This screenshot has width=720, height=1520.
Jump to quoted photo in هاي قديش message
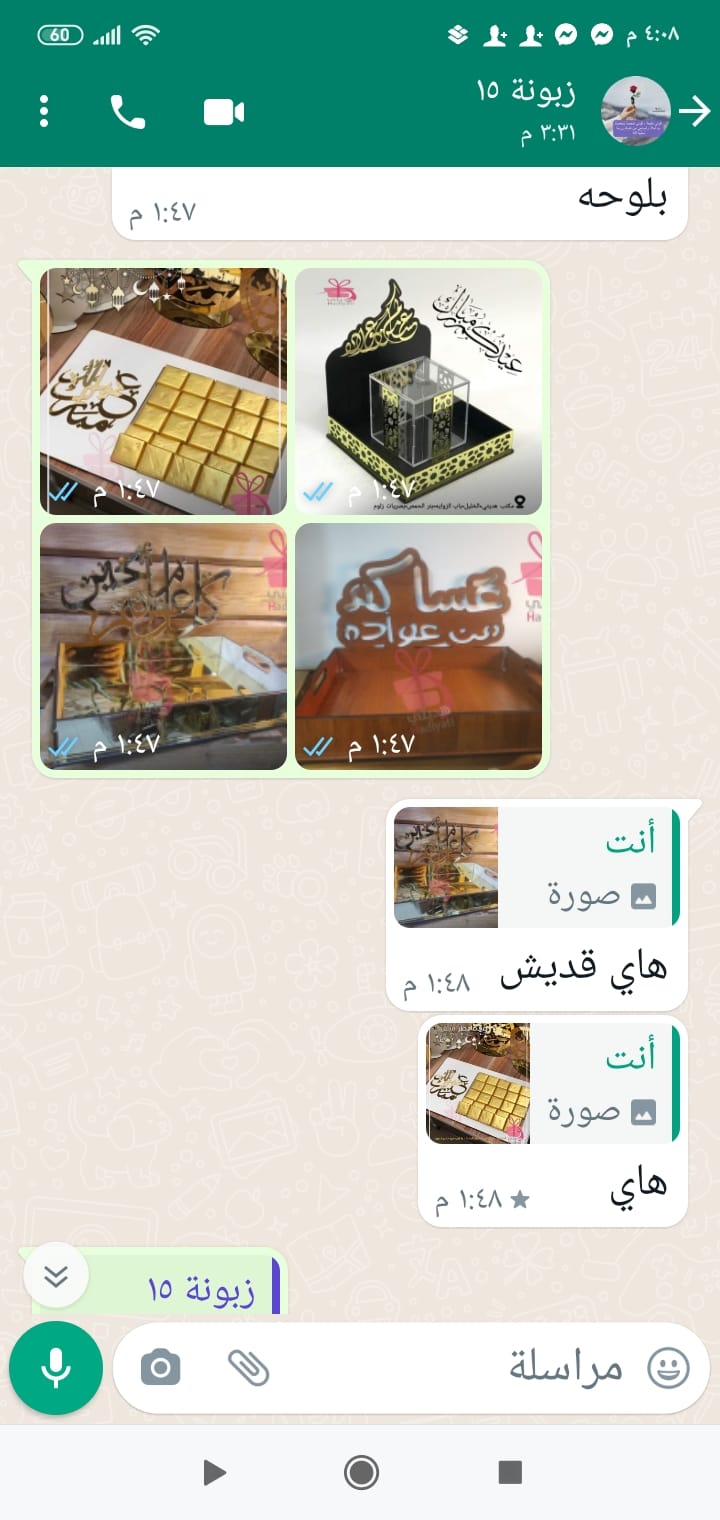(537, 867)
